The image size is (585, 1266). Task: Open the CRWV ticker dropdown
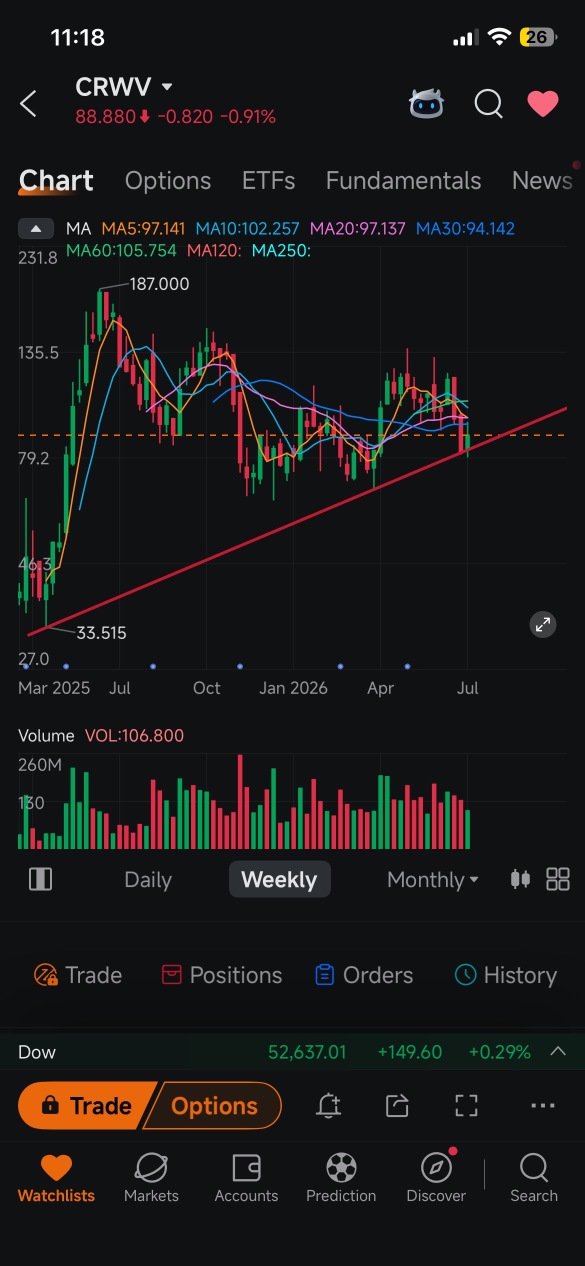pyautogui.click(x=125, y=88)
